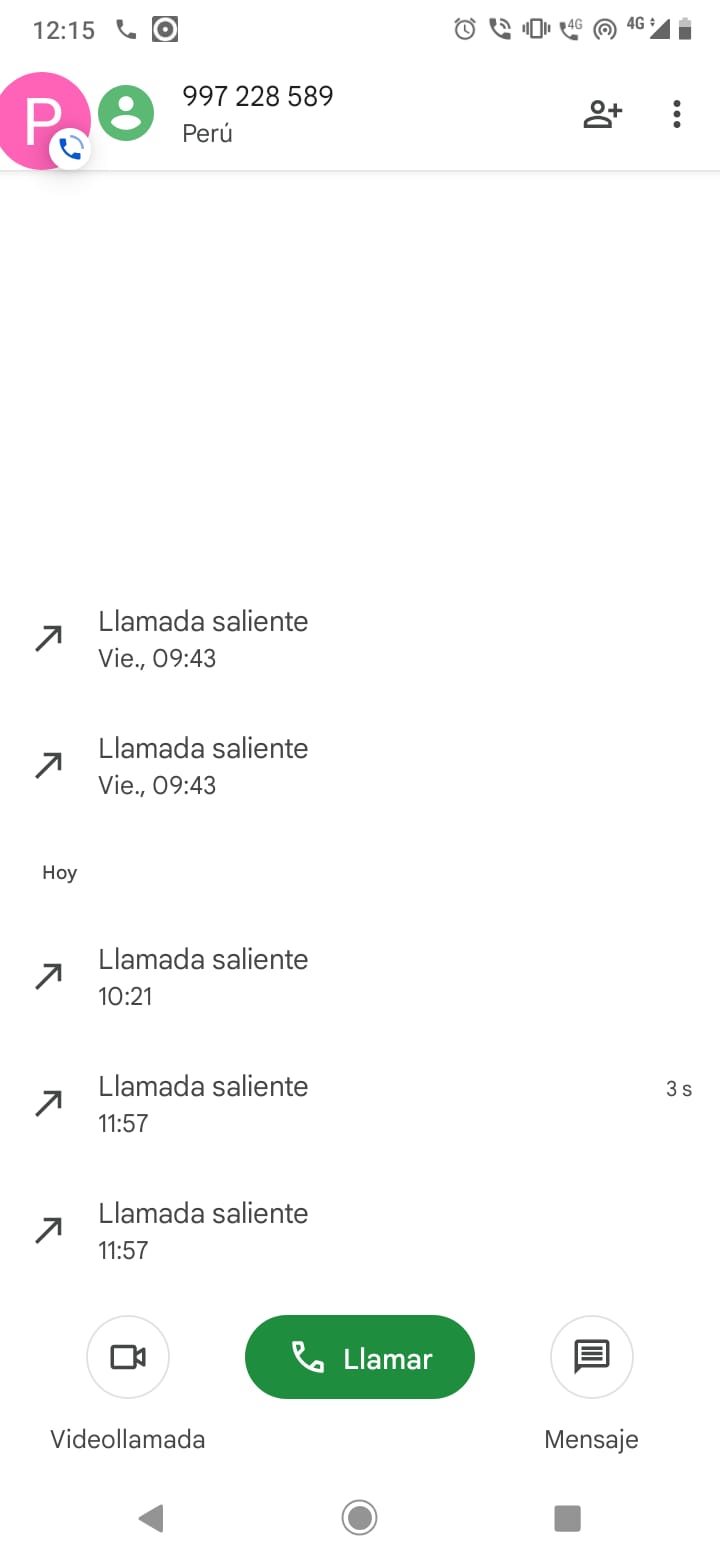Open the pink P floating bubble

click(x=42, y=121)
